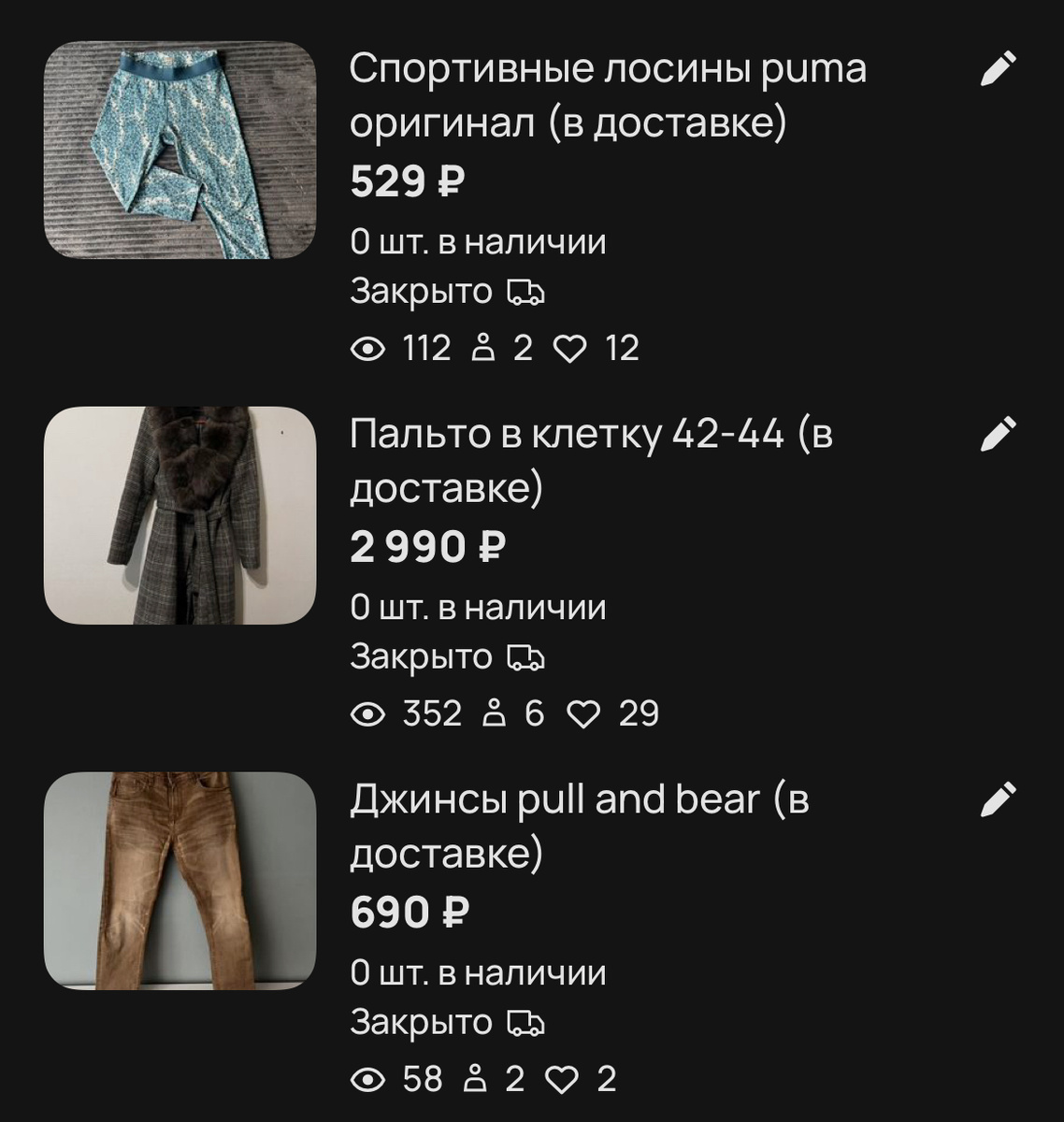Click the photo of the blue Puma leggings

178,150
